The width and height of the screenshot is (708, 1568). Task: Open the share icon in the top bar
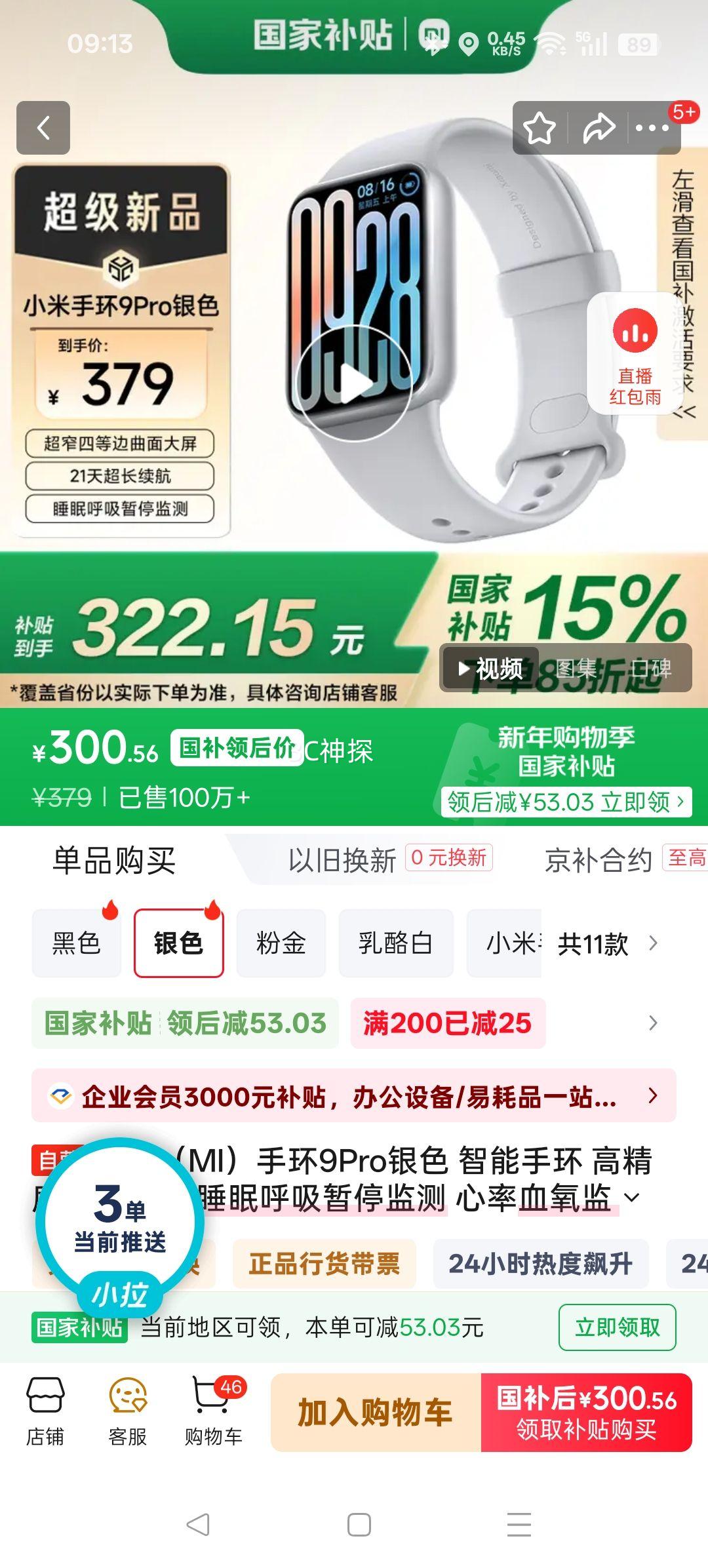(x=598, y=128)
